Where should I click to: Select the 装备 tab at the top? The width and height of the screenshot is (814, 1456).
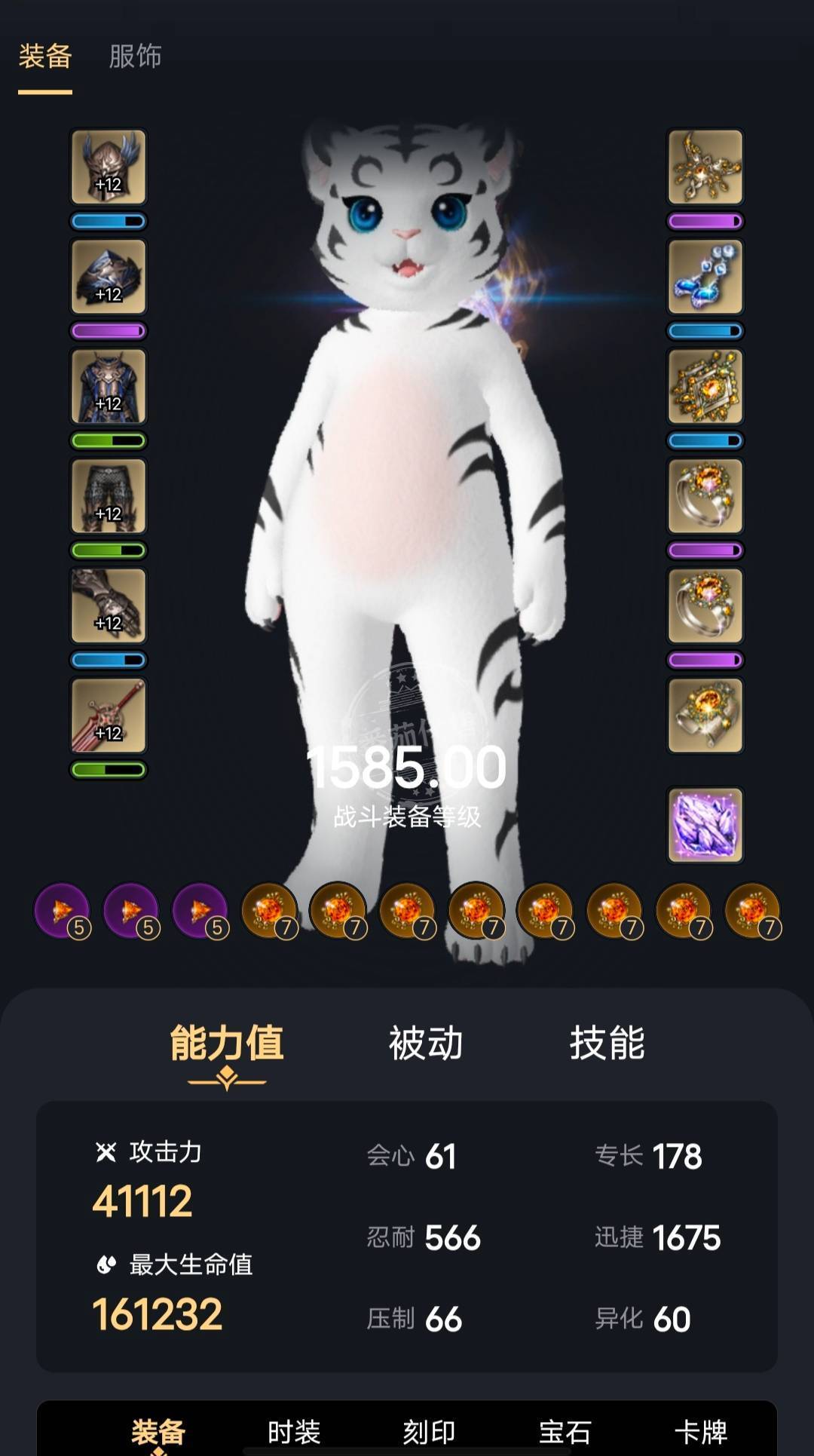[45, 57]
